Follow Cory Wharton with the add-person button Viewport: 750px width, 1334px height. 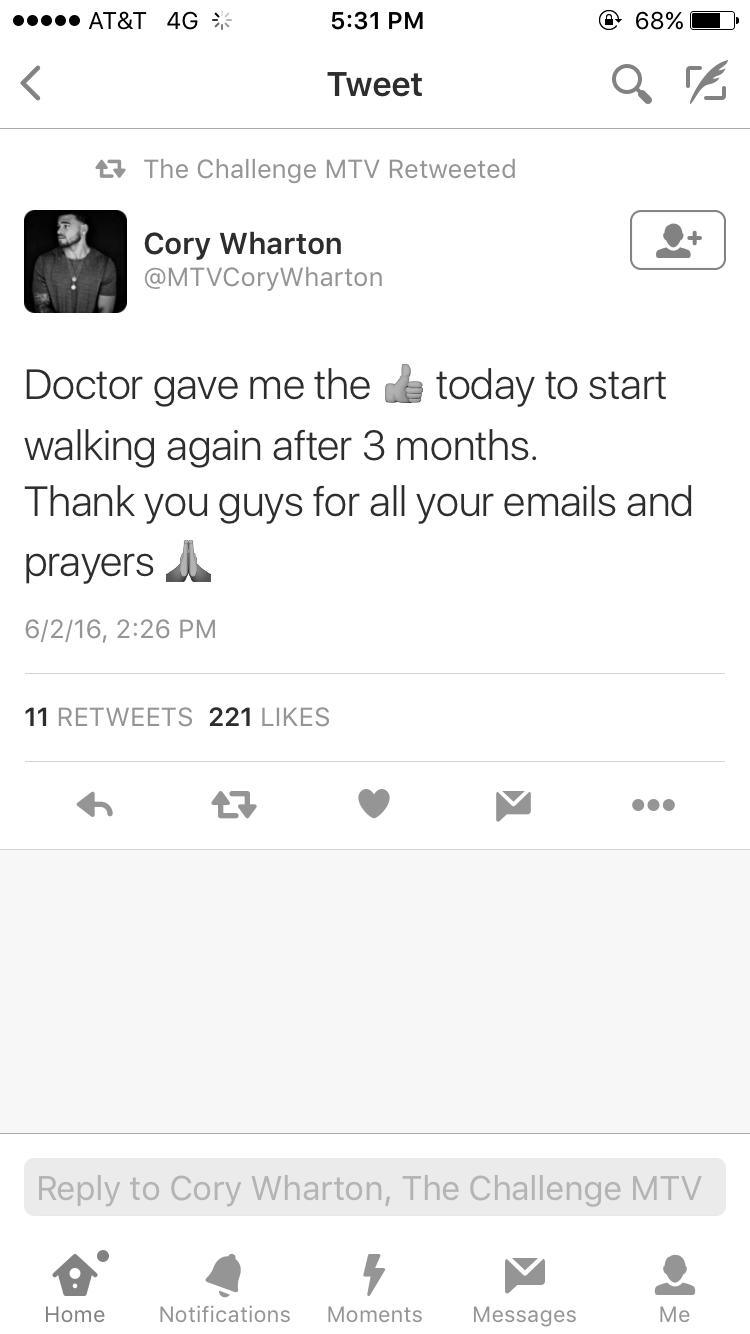(677, 240)
